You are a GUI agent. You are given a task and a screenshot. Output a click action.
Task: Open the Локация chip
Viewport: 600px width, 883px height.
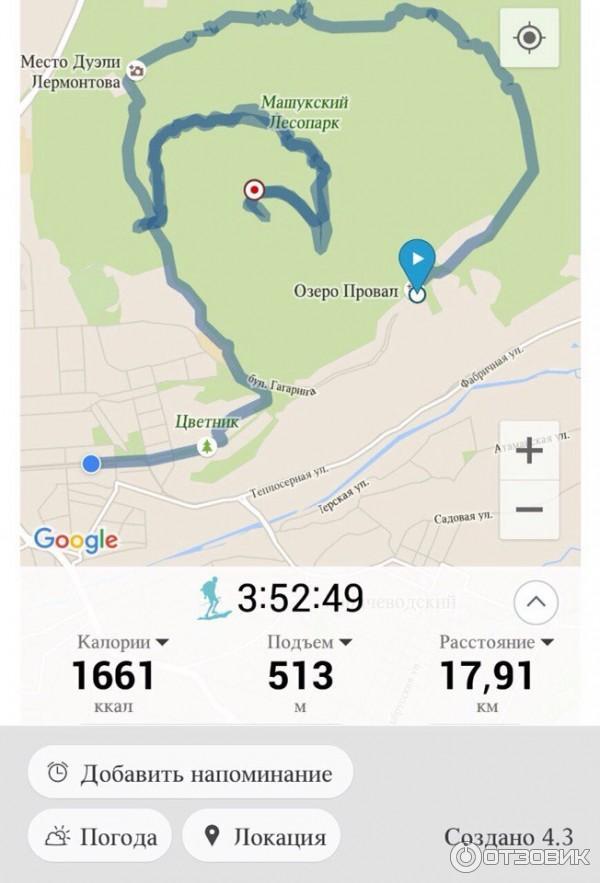pos(264,836)
